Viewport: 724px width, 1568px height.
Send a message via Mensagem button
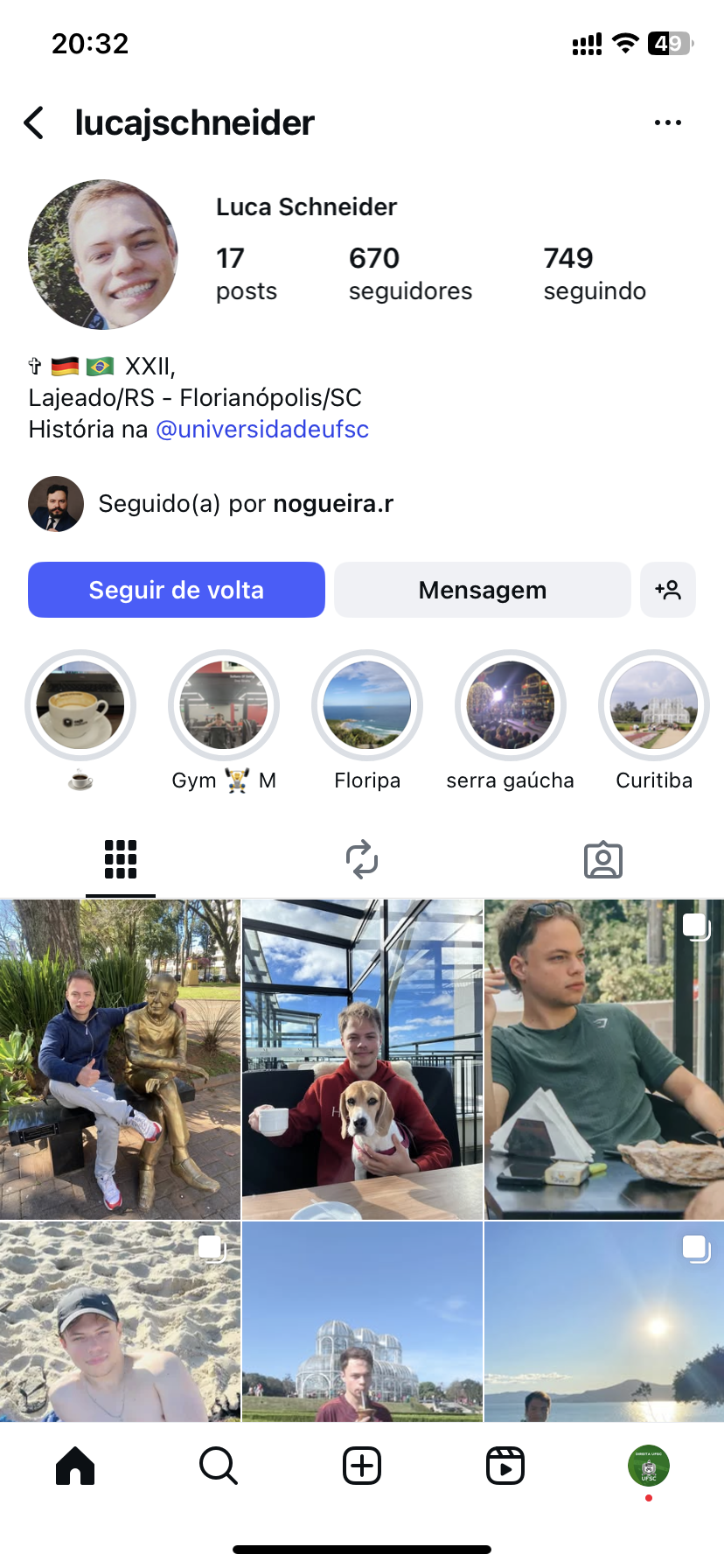point(482,590)
